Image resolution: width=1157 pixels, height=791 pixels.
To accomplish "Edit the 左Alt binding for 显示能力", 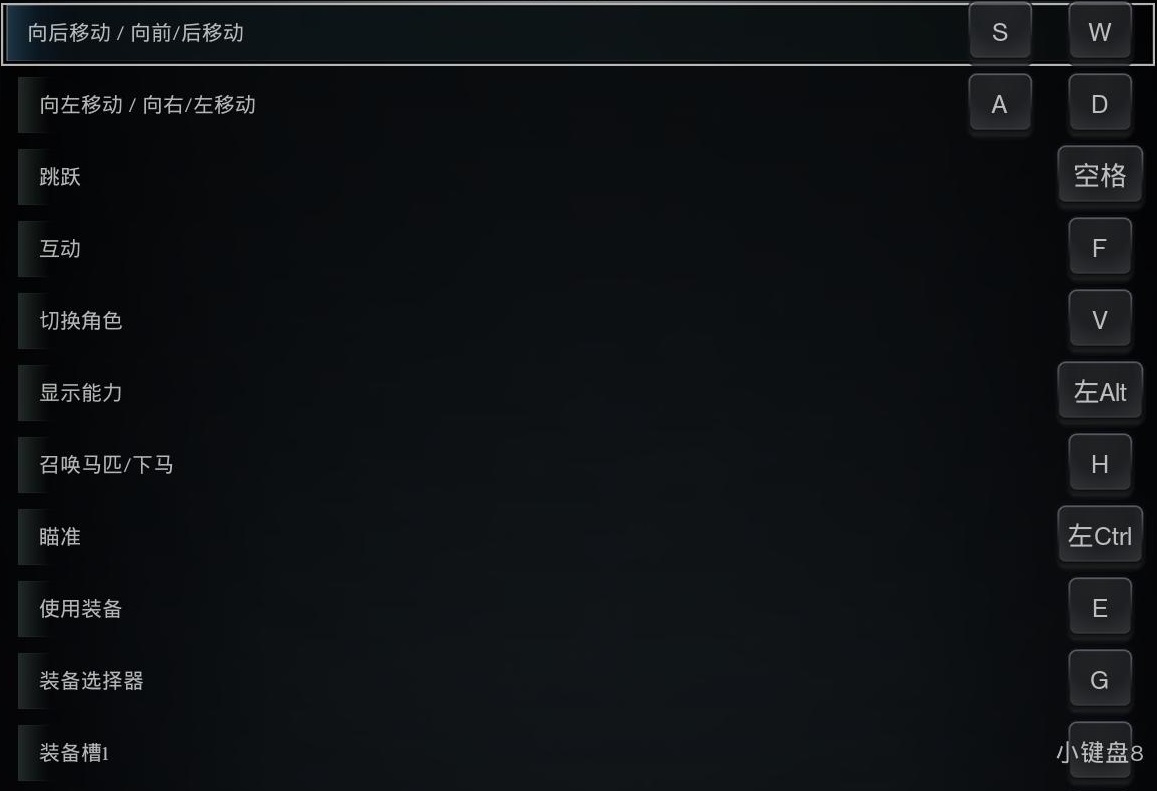I will point(1099,392).
